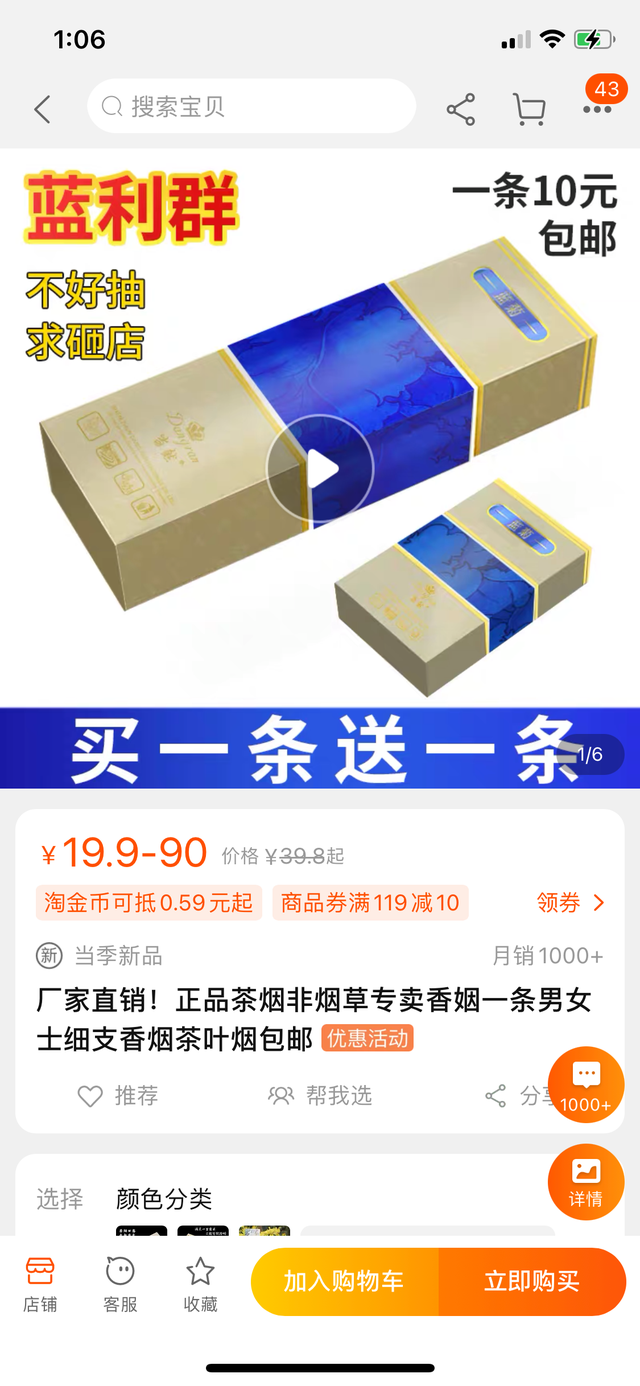The height and width of the screenshot is (1386, 640).
Task: Jump to 详情 details floating button
Action: (x=586, y=1182)
